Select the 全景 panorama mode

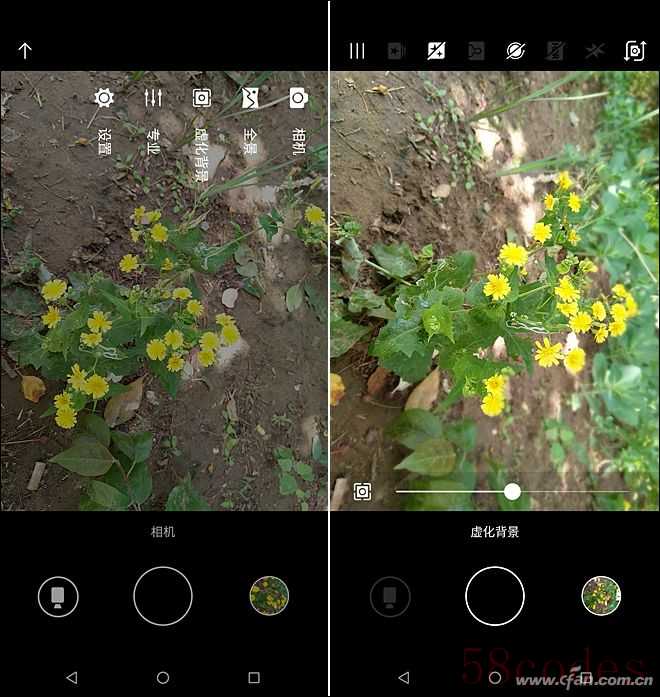250,98
